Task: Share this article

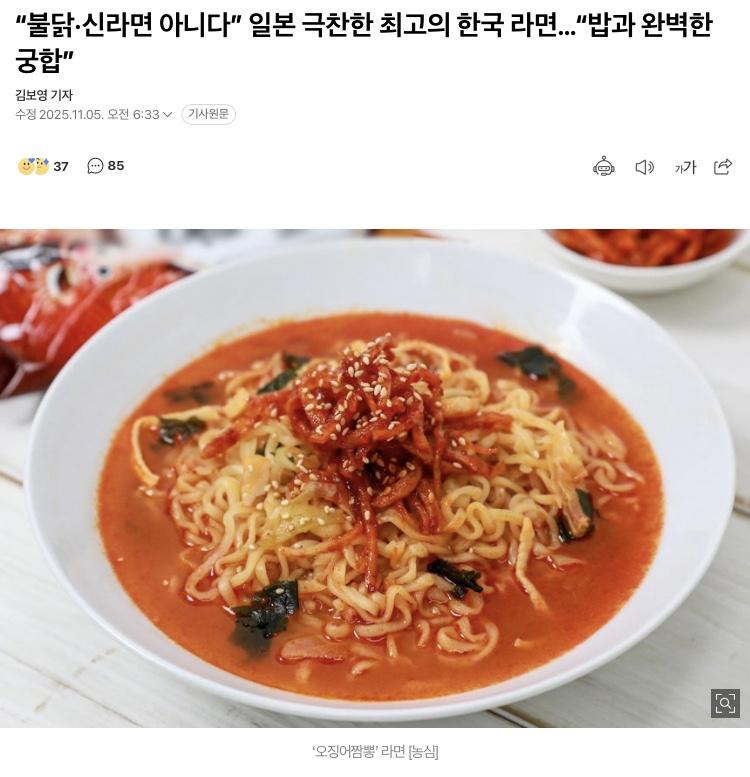Action: coord(723,167)
